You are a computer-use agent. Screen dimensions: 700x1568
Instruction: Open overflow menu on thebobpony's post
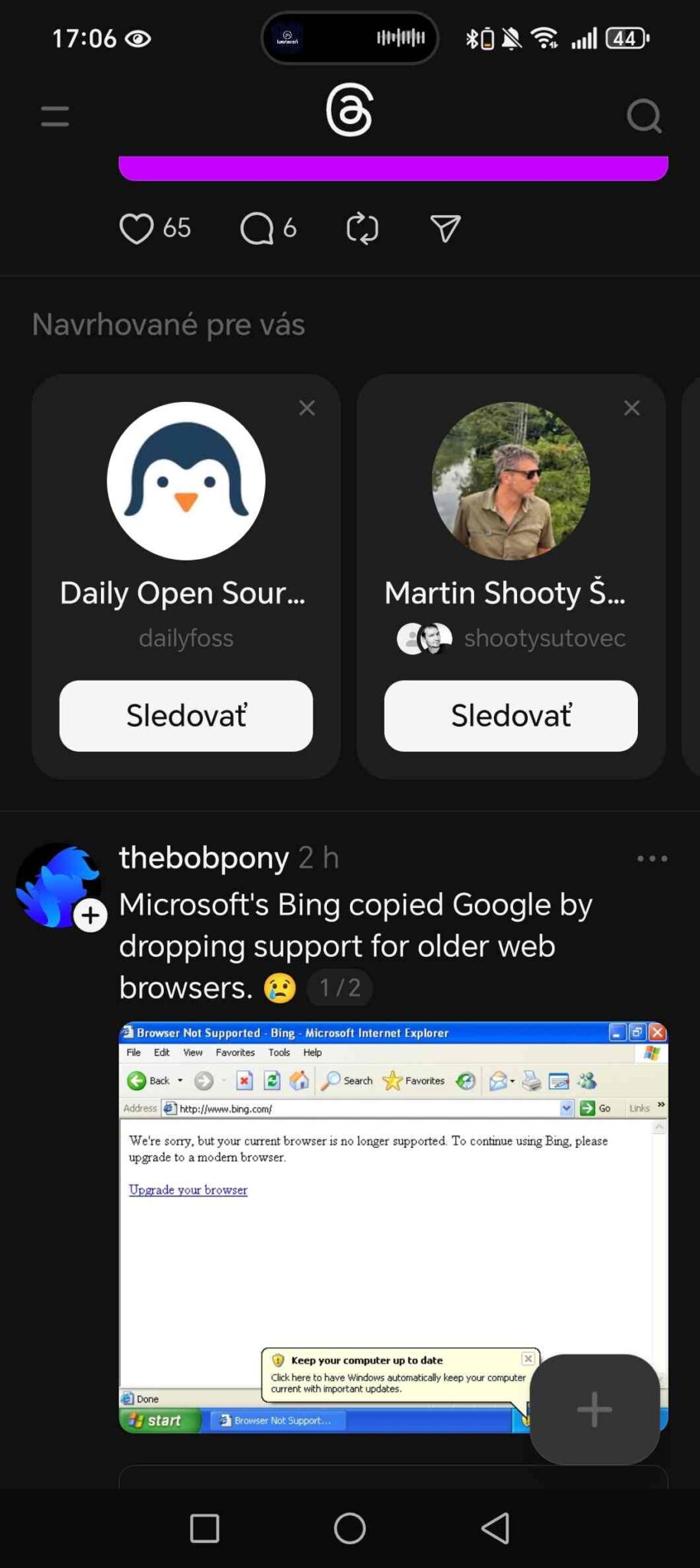coord(652,859)
